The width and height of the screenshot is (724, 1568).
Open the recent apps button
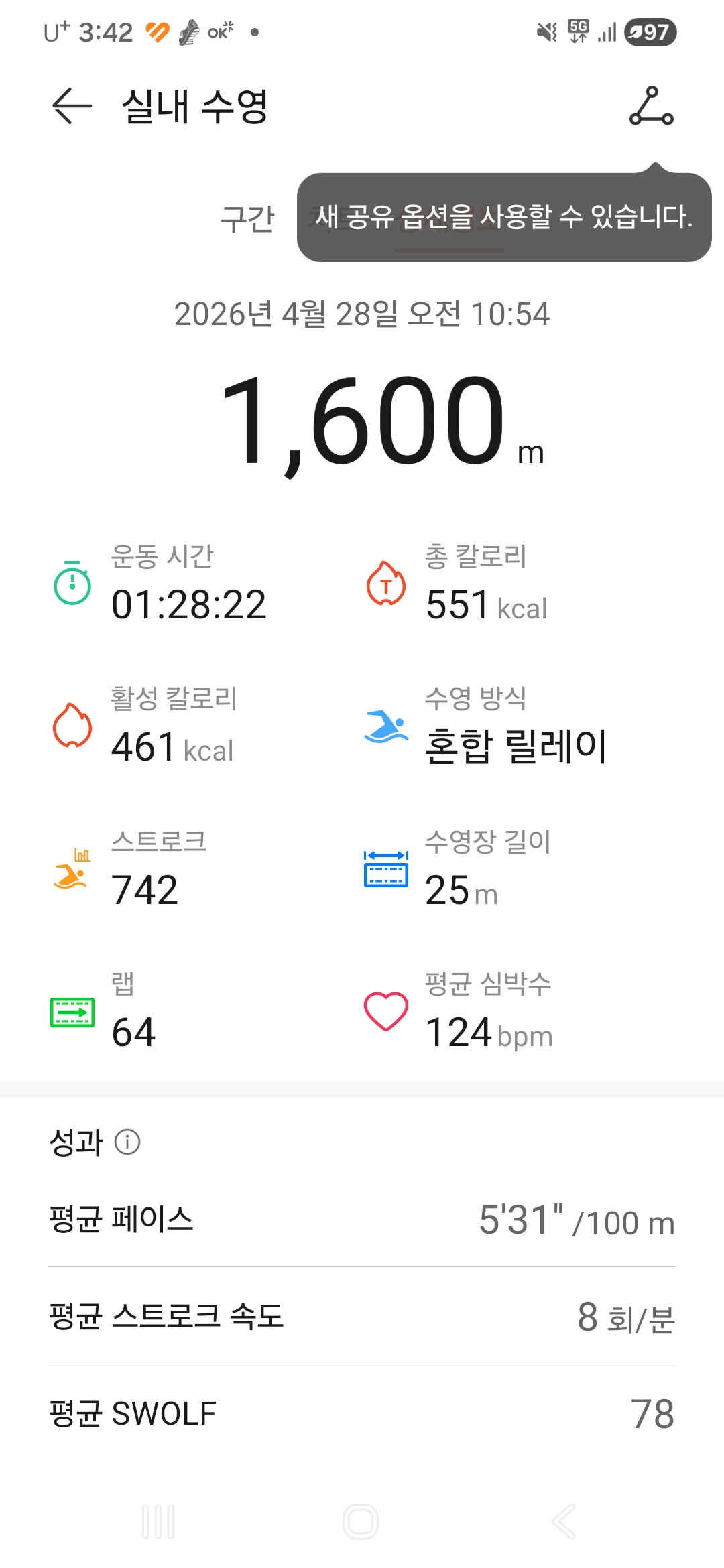click(x=158, y=1521)
